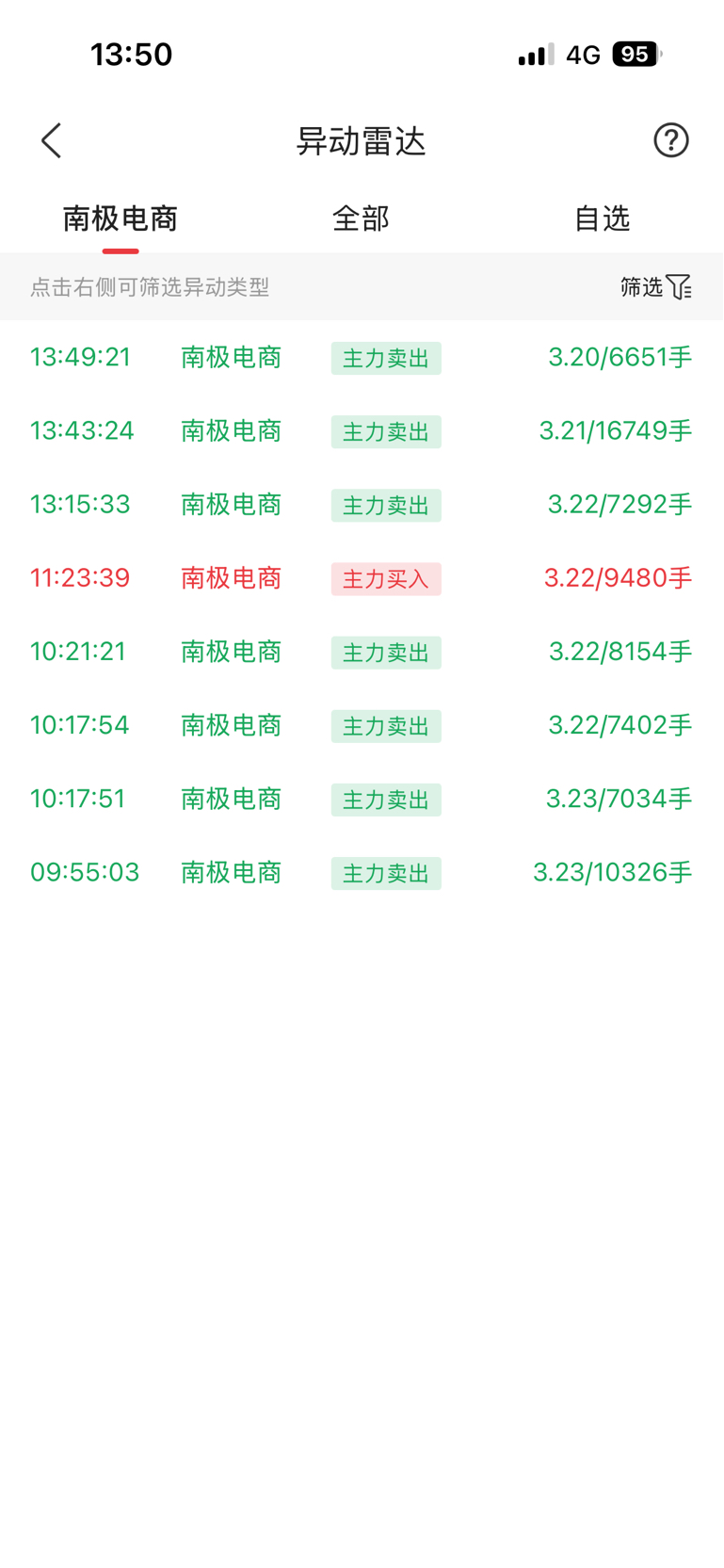
Task: Switch to the 全部 tab
Action: tap(361, 218)
